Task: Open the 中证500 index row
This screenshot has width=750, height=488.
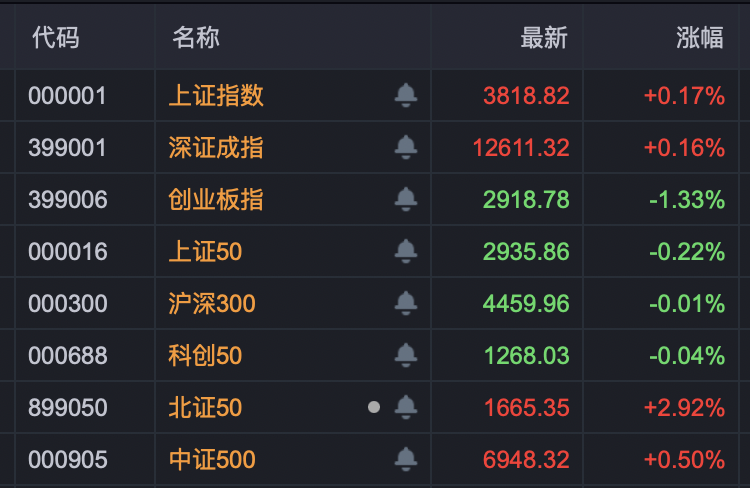Action: [x=212, y=459]
